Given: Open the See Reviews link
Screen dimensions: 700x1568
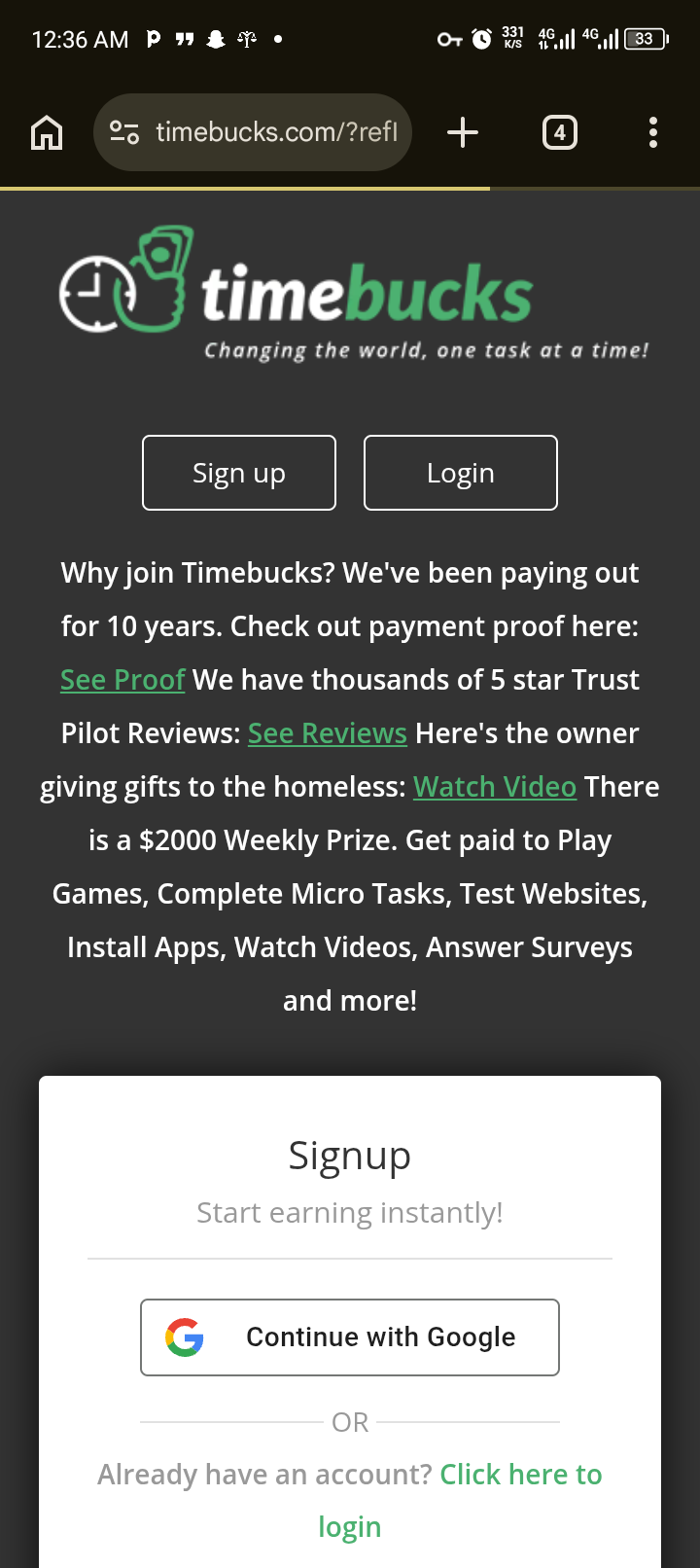Looking at the screenshot, I should click(328, 733).
